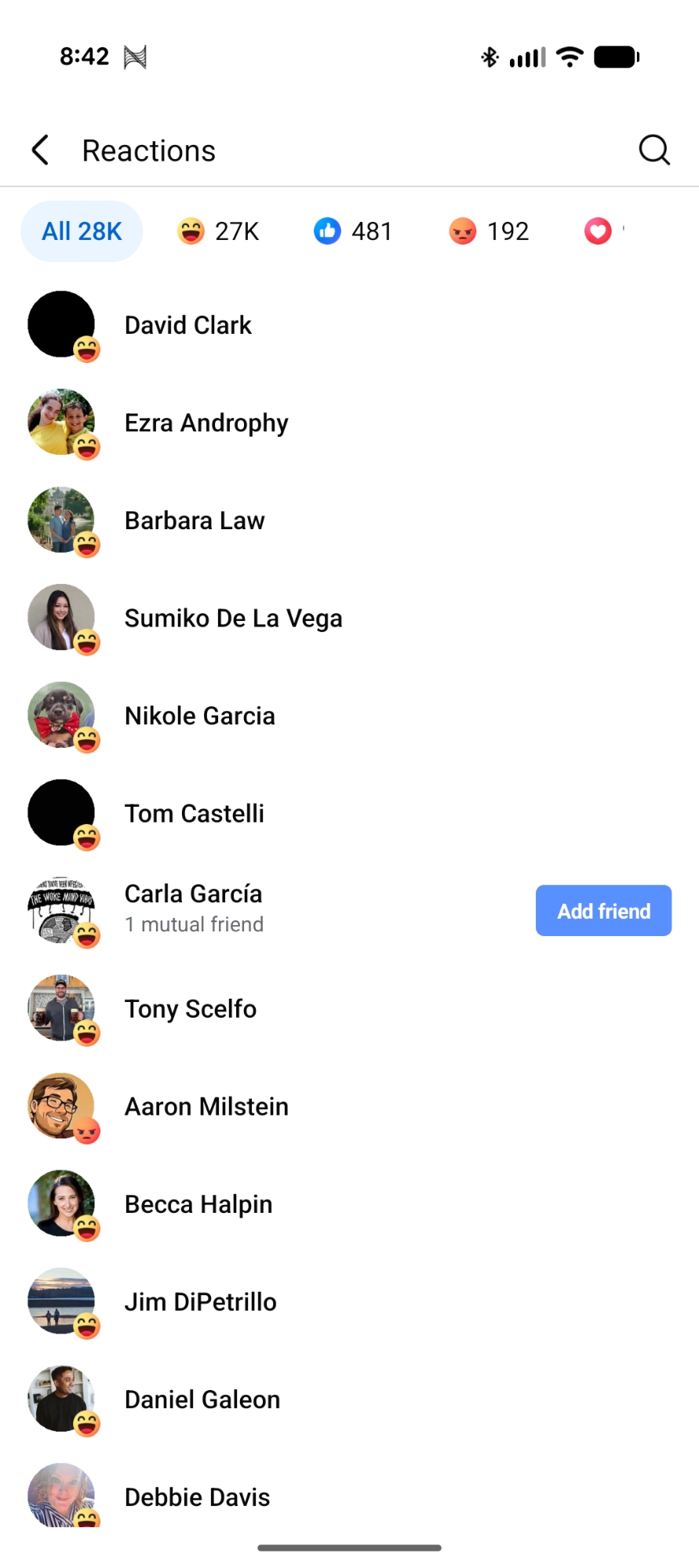
Task: Tap Tom Castelli in the list
Action: 194,814
